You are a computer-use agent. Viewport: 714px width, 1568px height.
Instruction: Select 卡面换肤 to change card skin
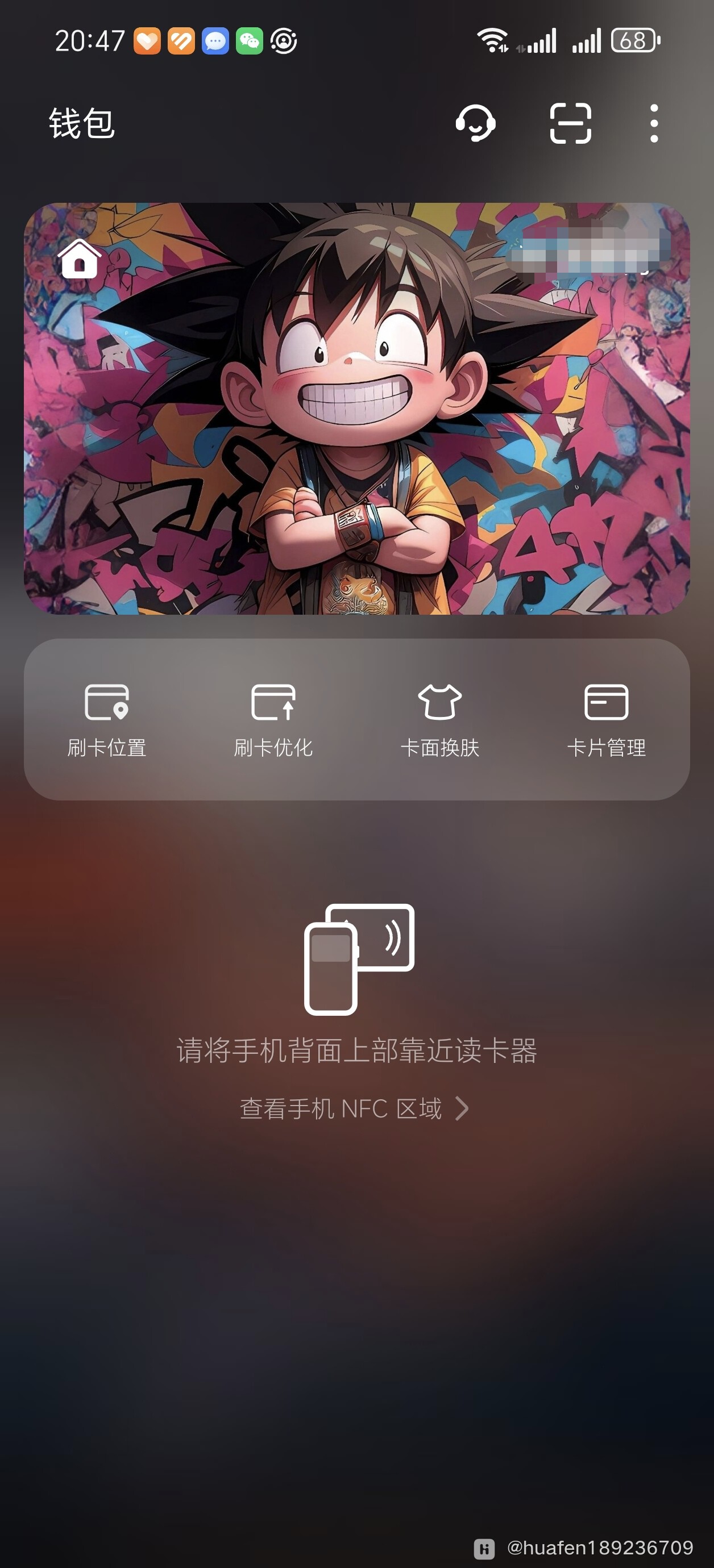click(x=439, y=719)
